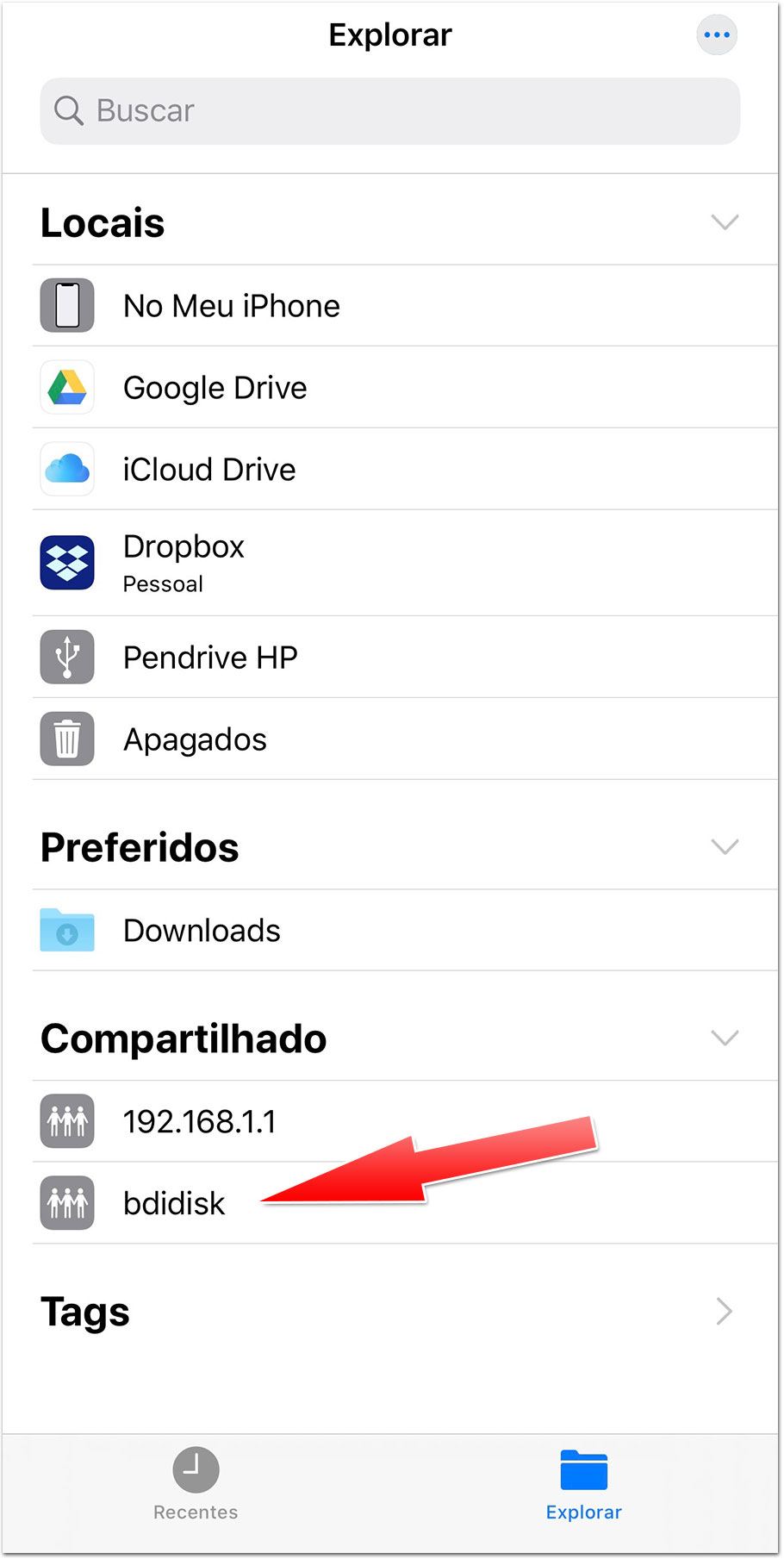Screen dimensions: 784x1559
Task: Open Dropbox Pessoal location
Action: (405, 563)
